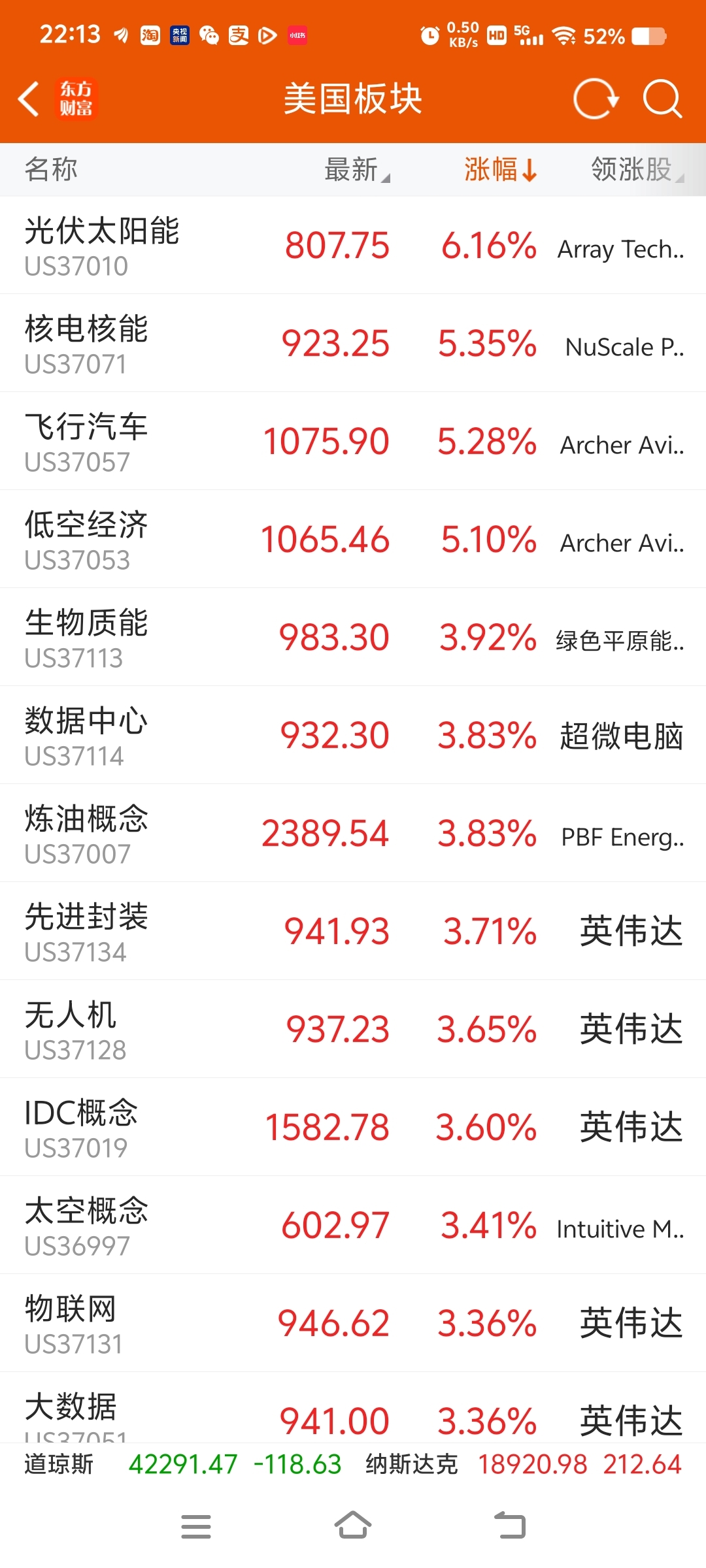Open the 无人机 sector row
706x1568 pixels.
point(353,1029)
